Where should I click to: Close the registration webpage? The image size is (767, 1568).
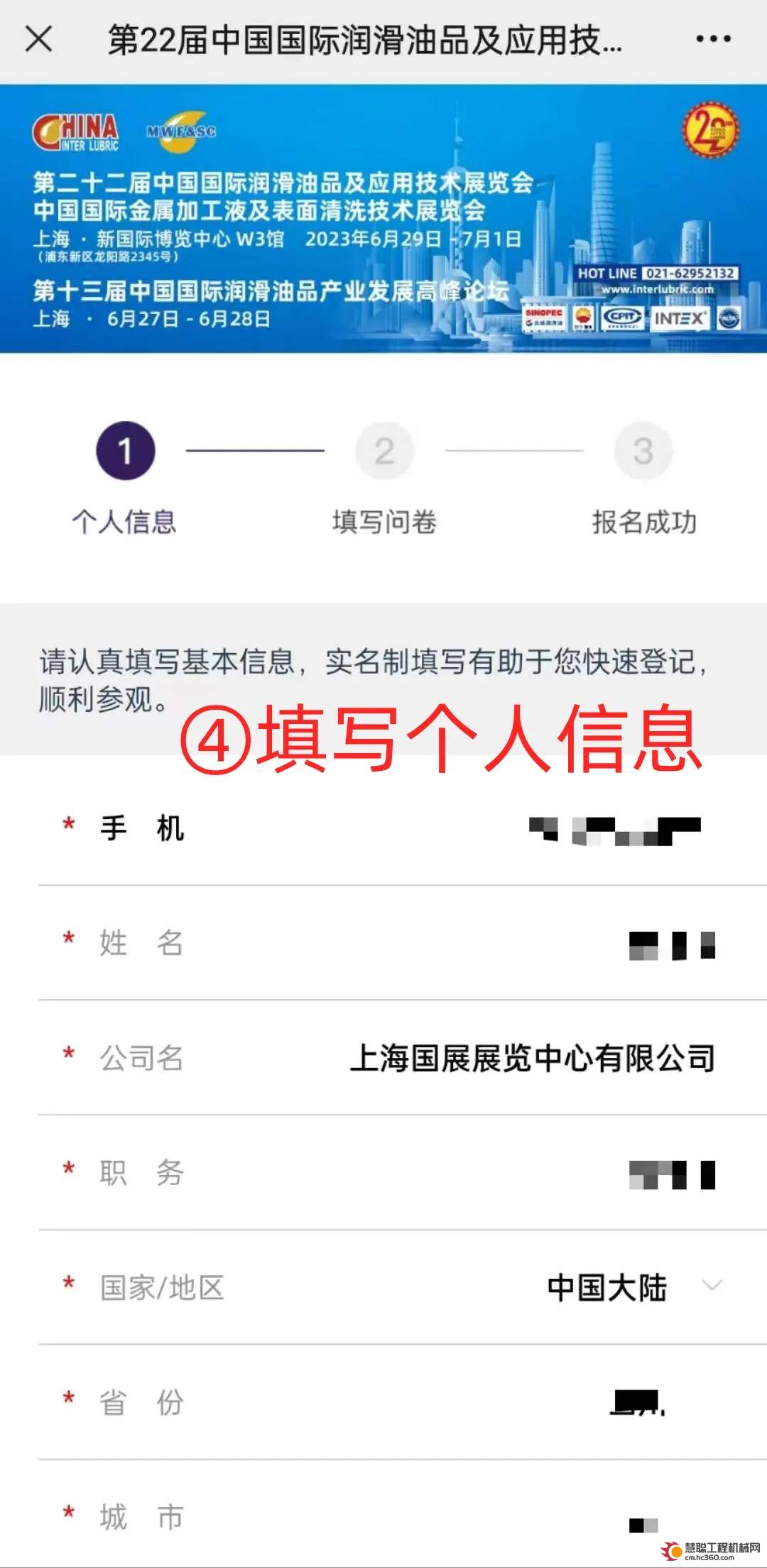(x=38, y=39)
